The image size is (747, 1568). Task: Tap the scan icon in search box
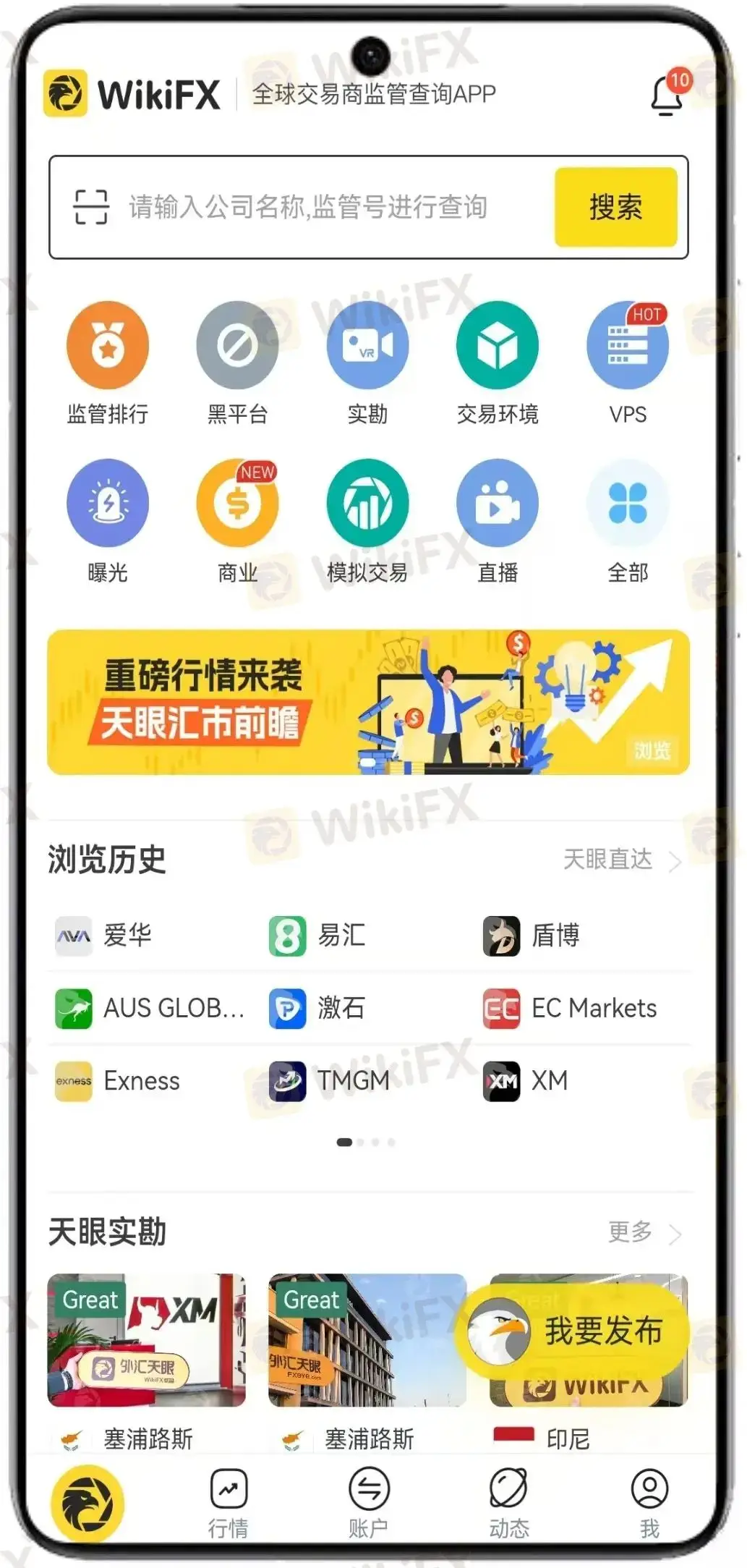[x=91, y=207]
